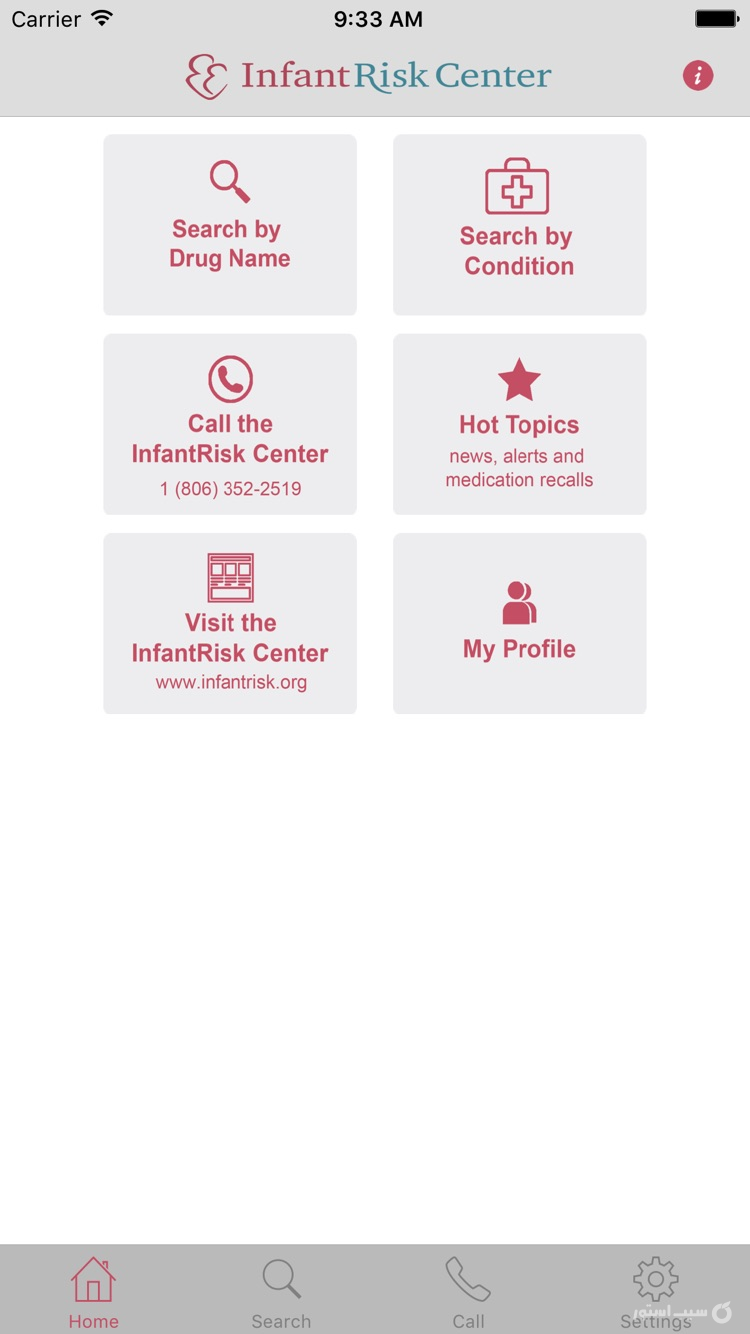This screenshot has width=750, height=1334.
Task: Tap the Call the InfantRisk Center tile
Action: click(x=229, y=424)
